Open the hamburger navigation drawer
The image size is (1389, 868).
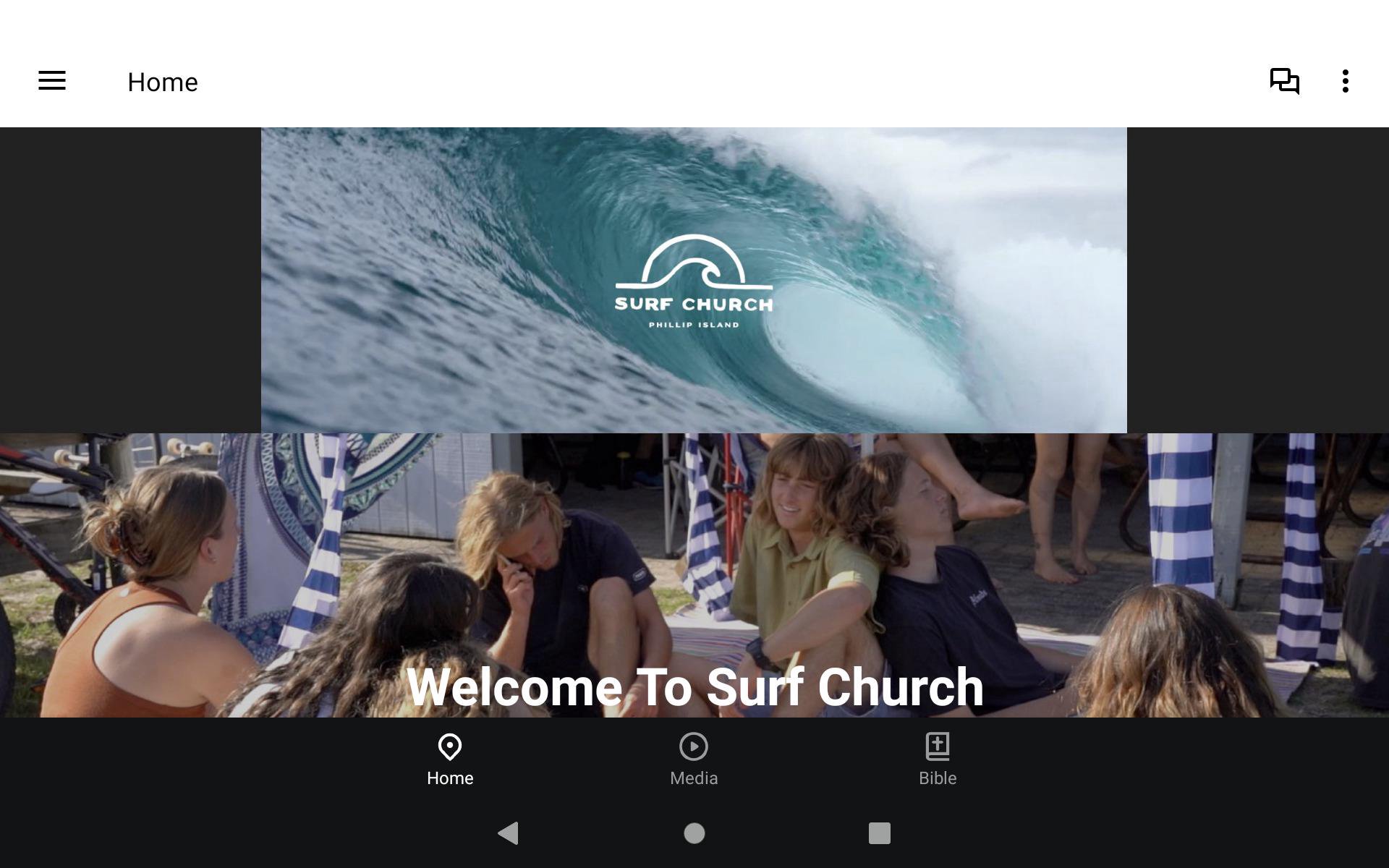(52, 81)
